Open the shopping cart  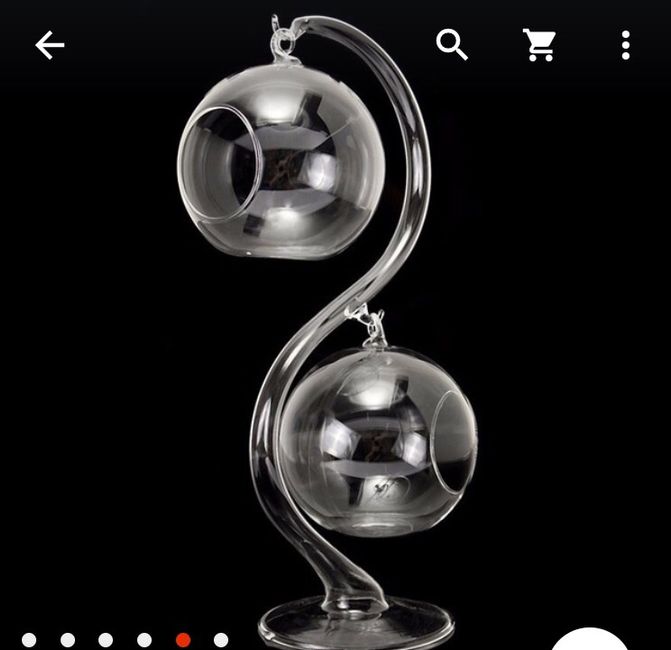[540, 45]
